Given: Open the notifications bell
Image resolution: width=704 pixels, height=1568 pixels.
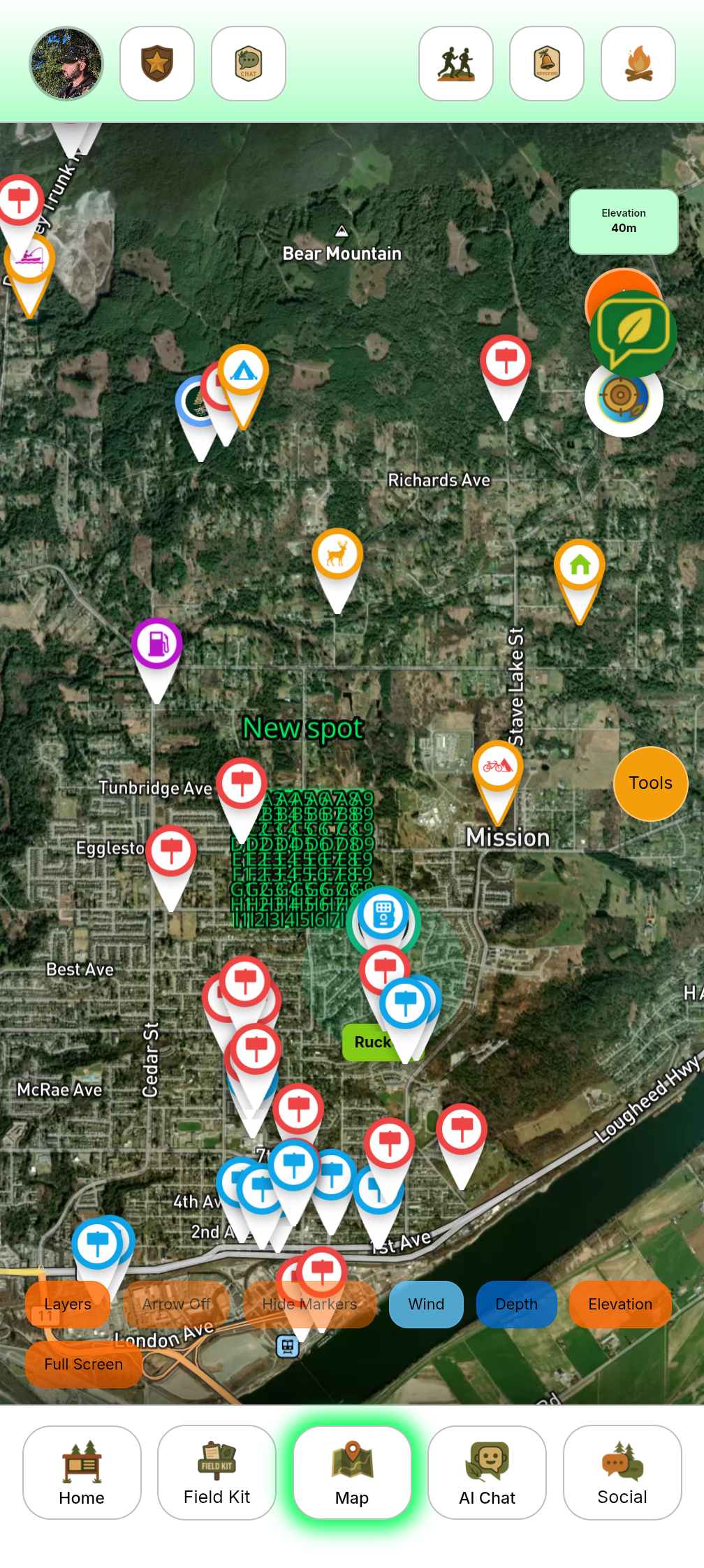Looking at the screenshot, I should [547, 64].
